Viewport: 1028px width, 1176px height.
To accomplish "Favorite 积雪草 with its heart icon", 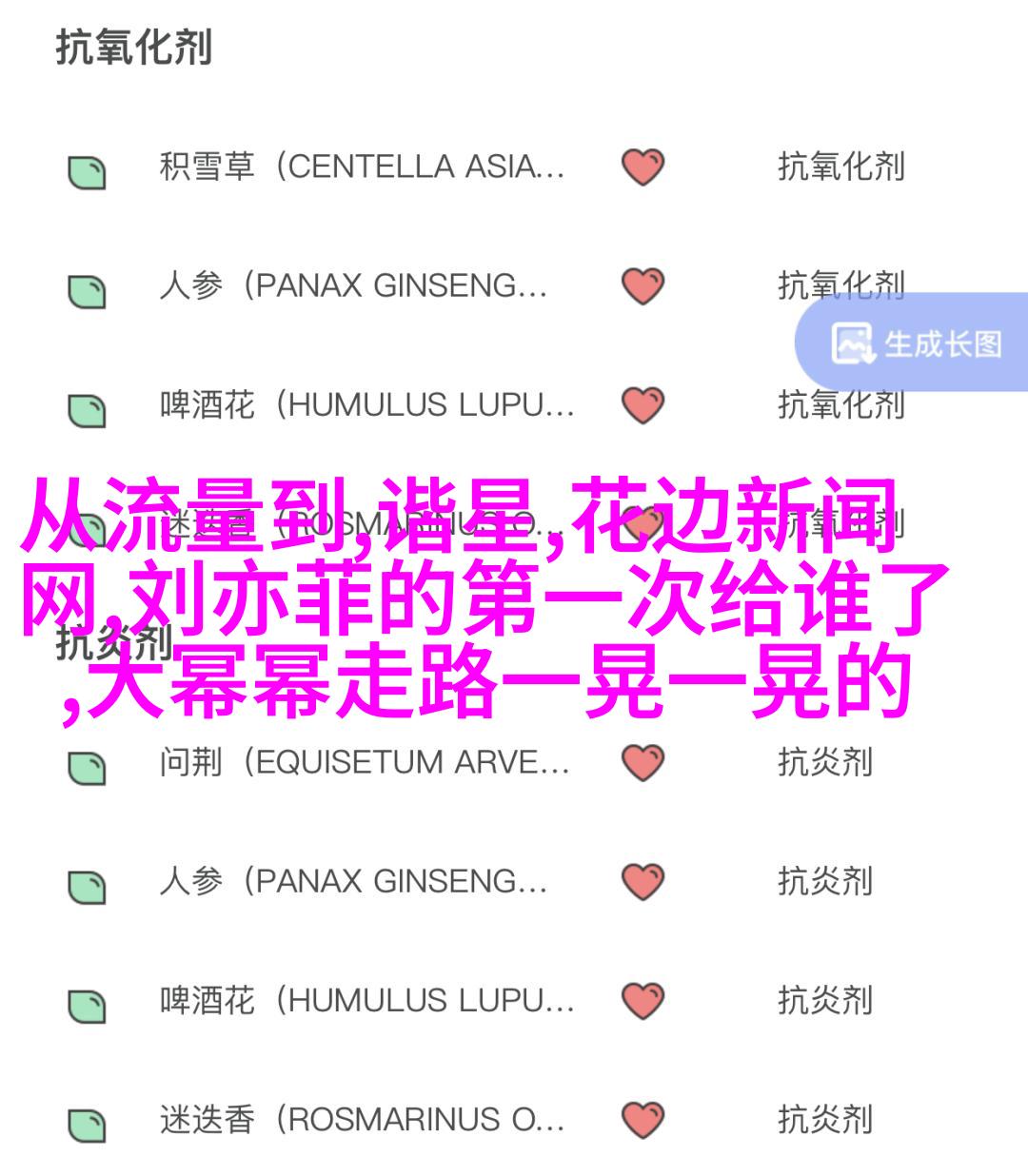I will 642,167.
